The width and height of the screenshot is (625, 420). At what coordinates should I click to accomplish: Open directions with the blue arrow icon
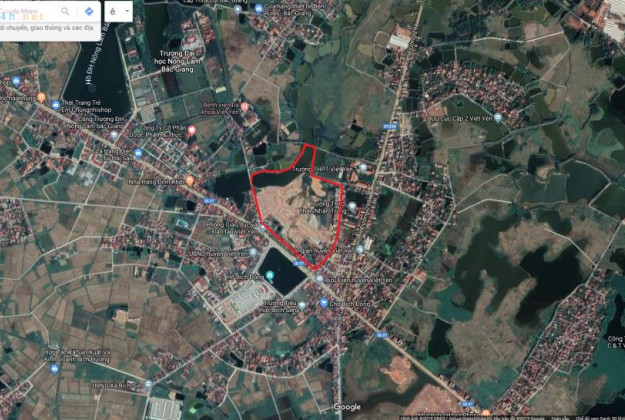[x=89, y=11]
